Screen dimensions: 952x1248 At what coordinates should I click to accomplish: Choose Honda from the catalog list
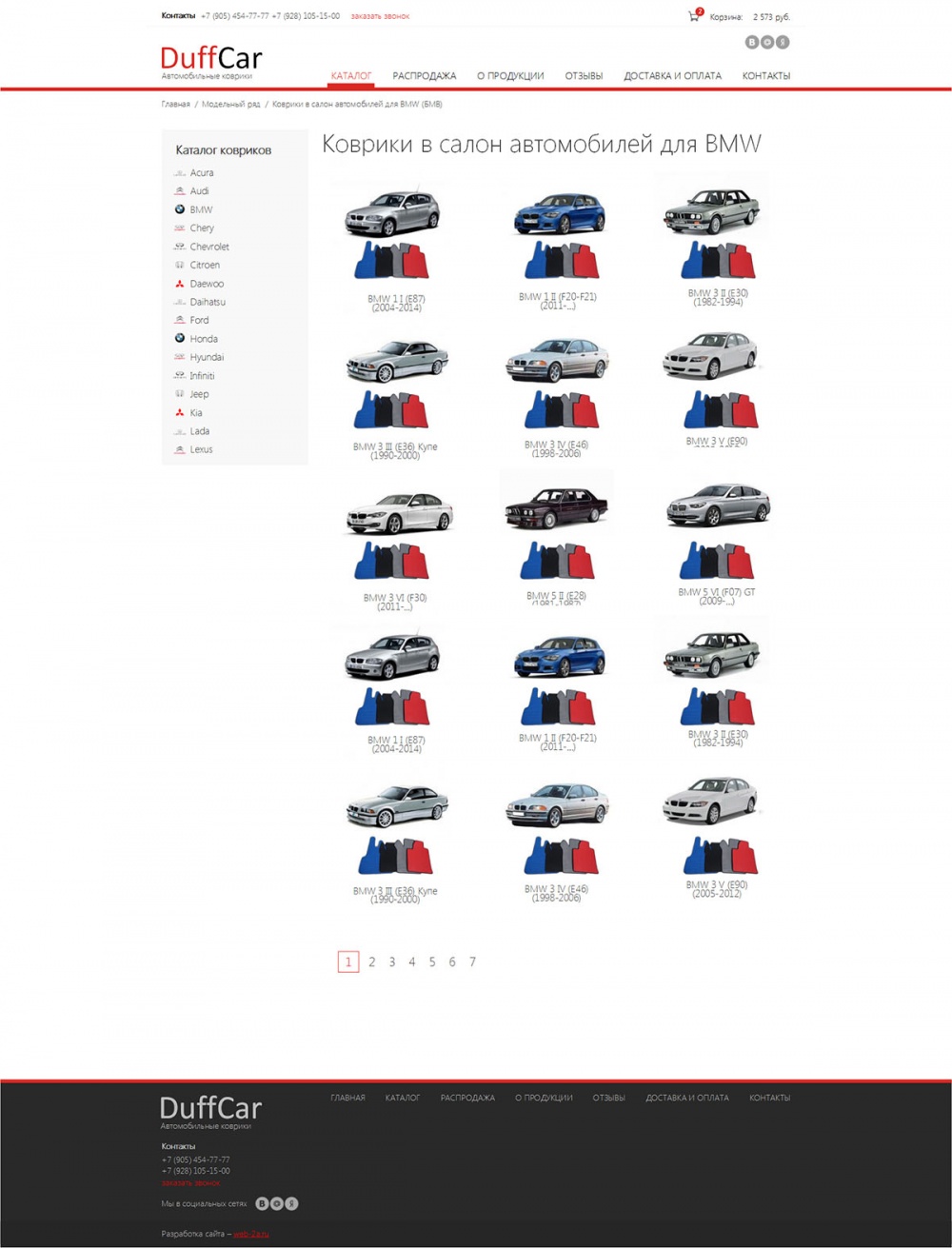pos(203,339)
